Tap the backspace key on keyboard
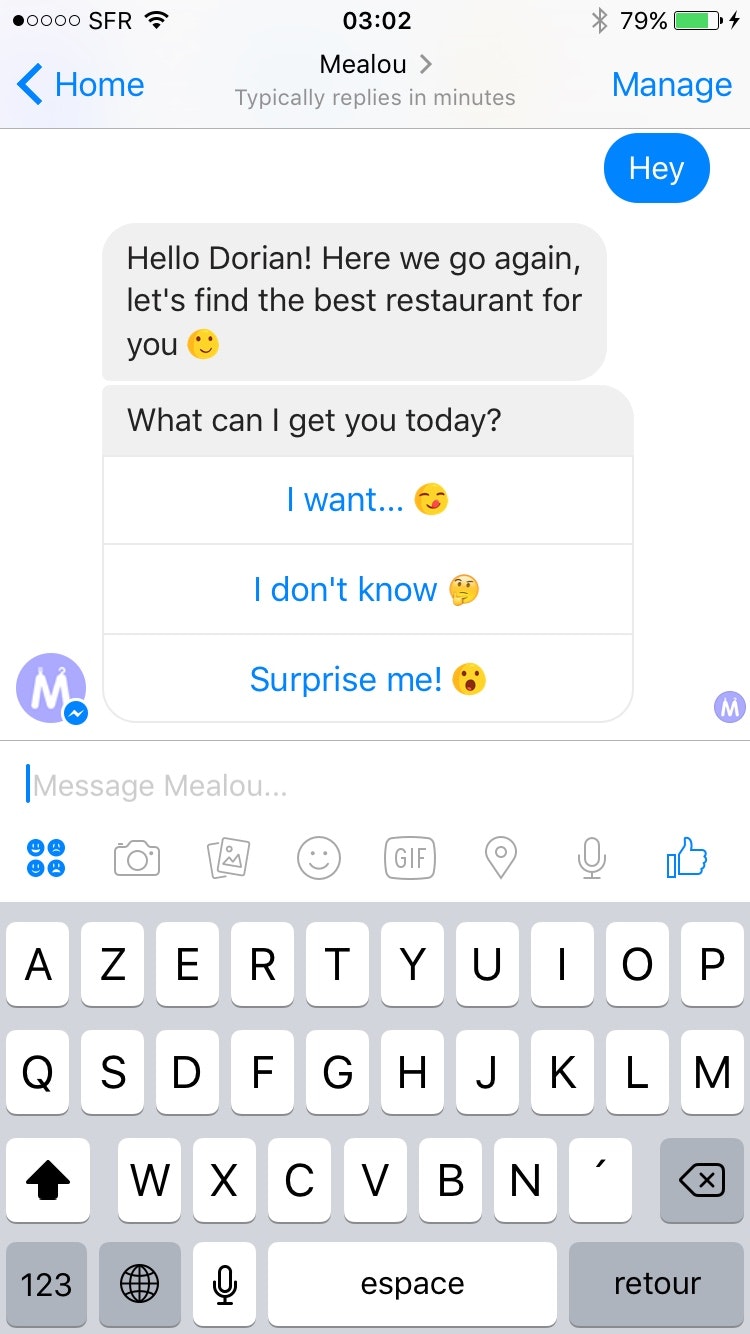Viewport: 750px width, 1334px height. pos(701,1181)
